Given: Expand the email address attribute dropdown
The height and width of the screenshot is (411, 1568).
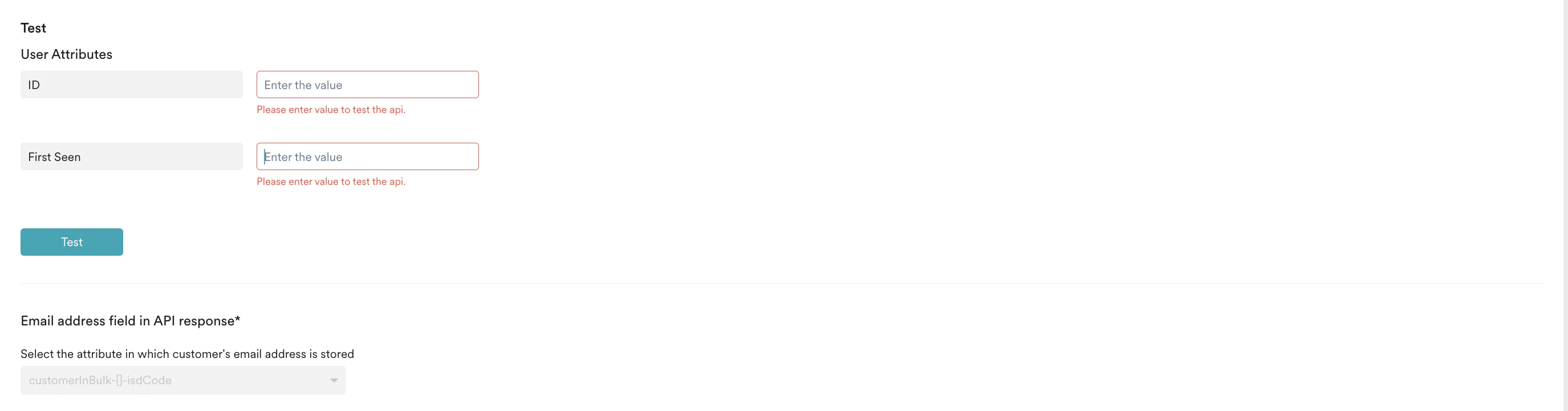Looking at the screenshot, I should [x=182, y=380].
